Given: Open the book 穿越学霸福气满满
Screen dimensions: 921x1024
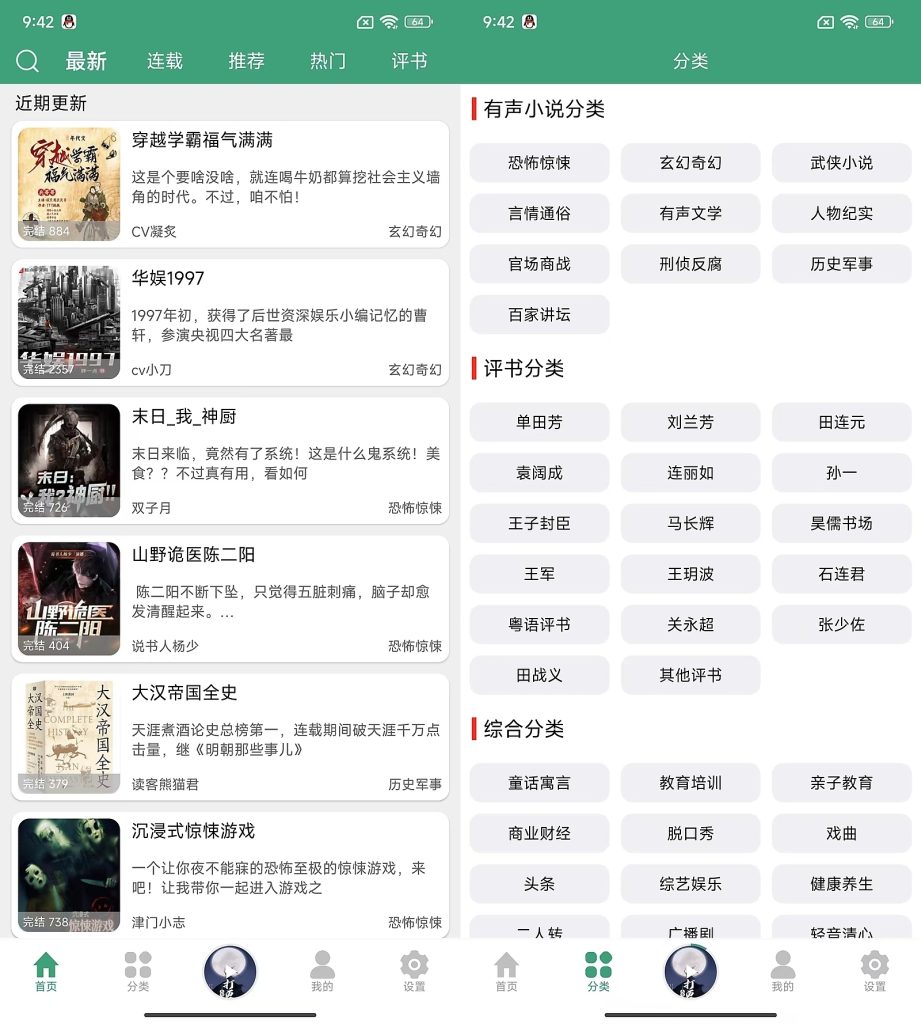Looking at the screenshot, I should coord(230,184).
